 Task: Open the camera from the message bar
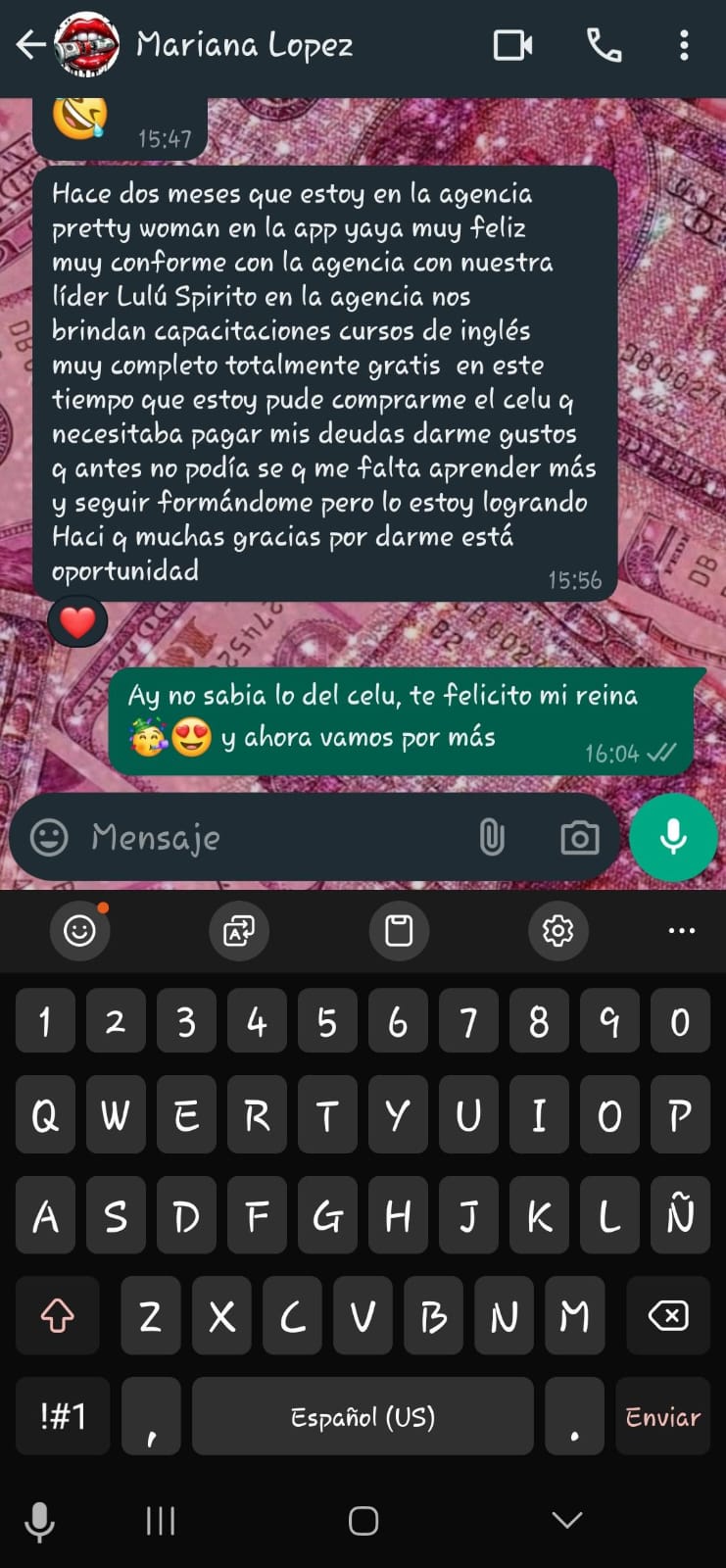click(579, 838)
